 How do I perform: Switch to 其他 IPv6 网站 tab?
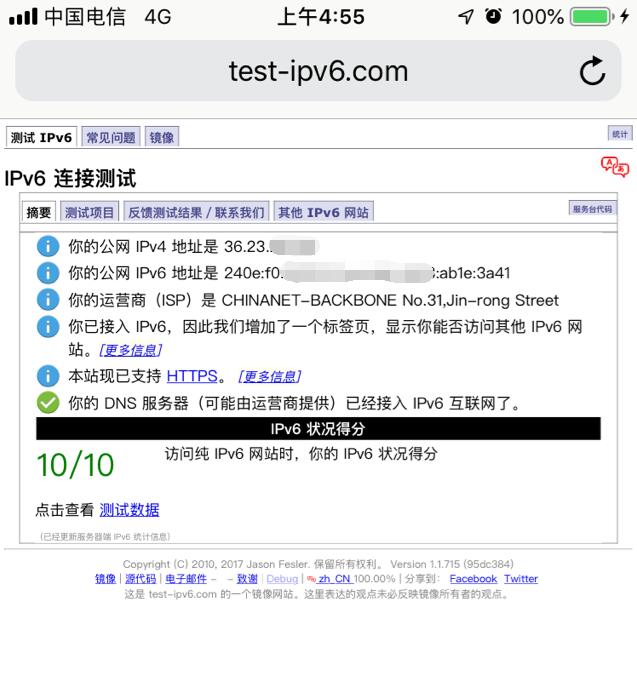323,212
